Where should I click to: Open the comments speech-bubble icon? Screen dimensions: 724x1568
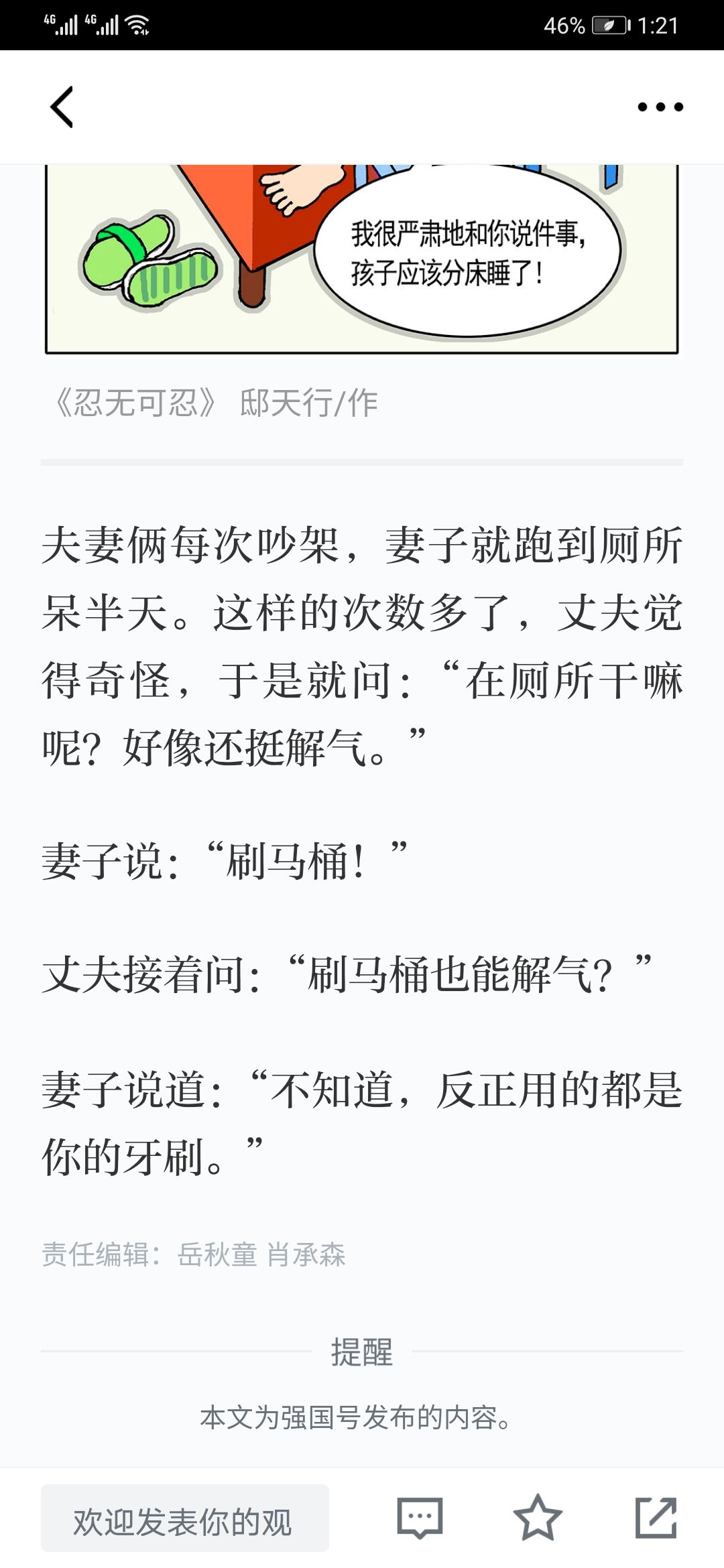pyautogui.click(x=420, y=1518)
